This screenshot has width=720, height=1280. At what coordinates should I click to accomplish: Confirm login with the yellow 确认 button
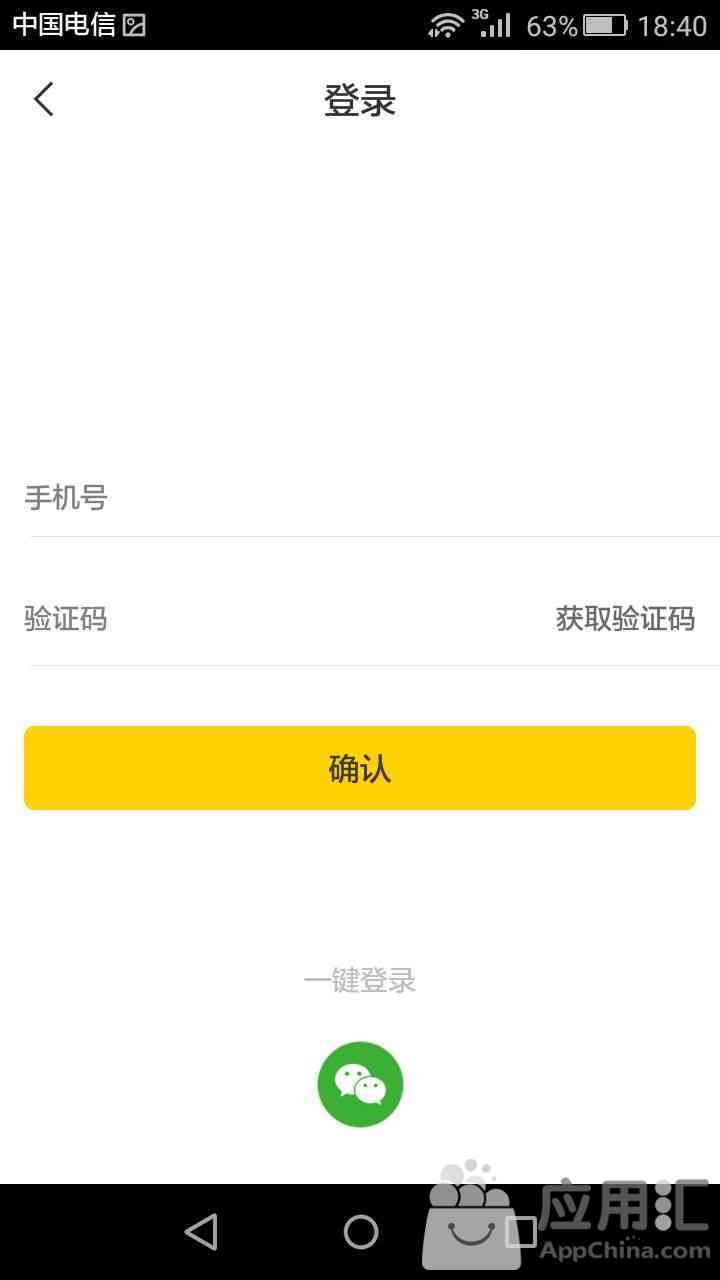(360, 768)
